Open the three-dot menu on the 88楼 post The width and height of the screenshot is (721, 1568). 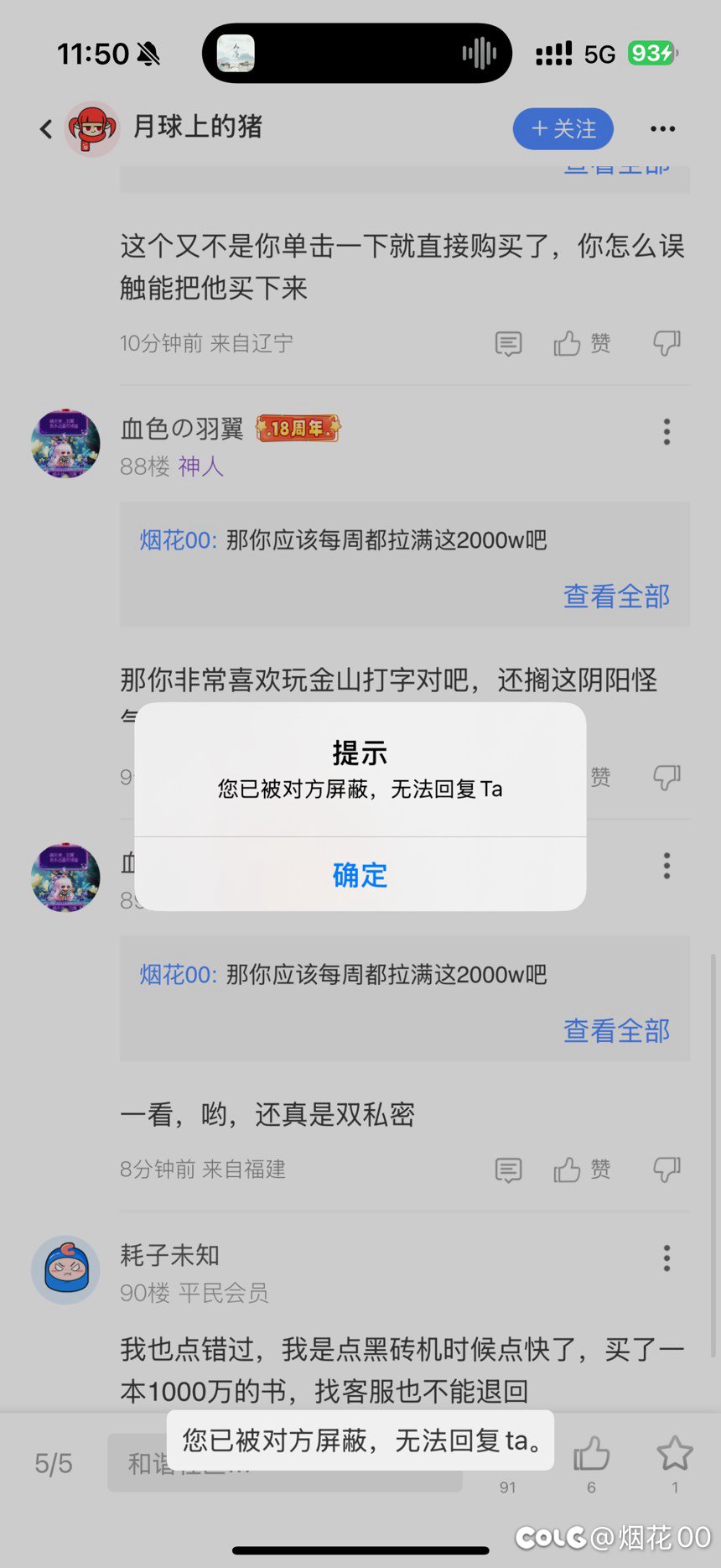tap(667, 431)
